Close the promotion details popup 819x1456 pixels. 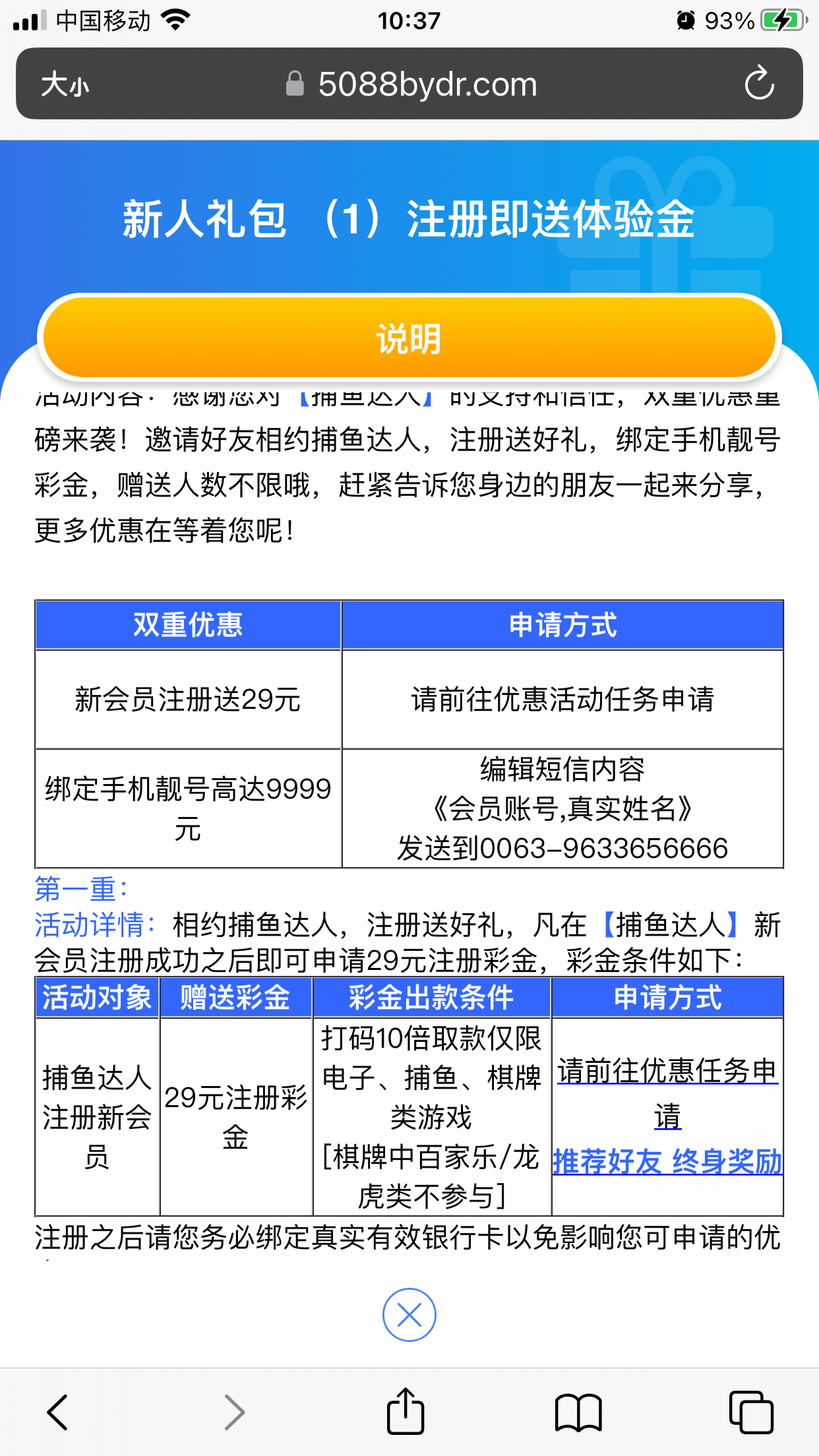409,1315
